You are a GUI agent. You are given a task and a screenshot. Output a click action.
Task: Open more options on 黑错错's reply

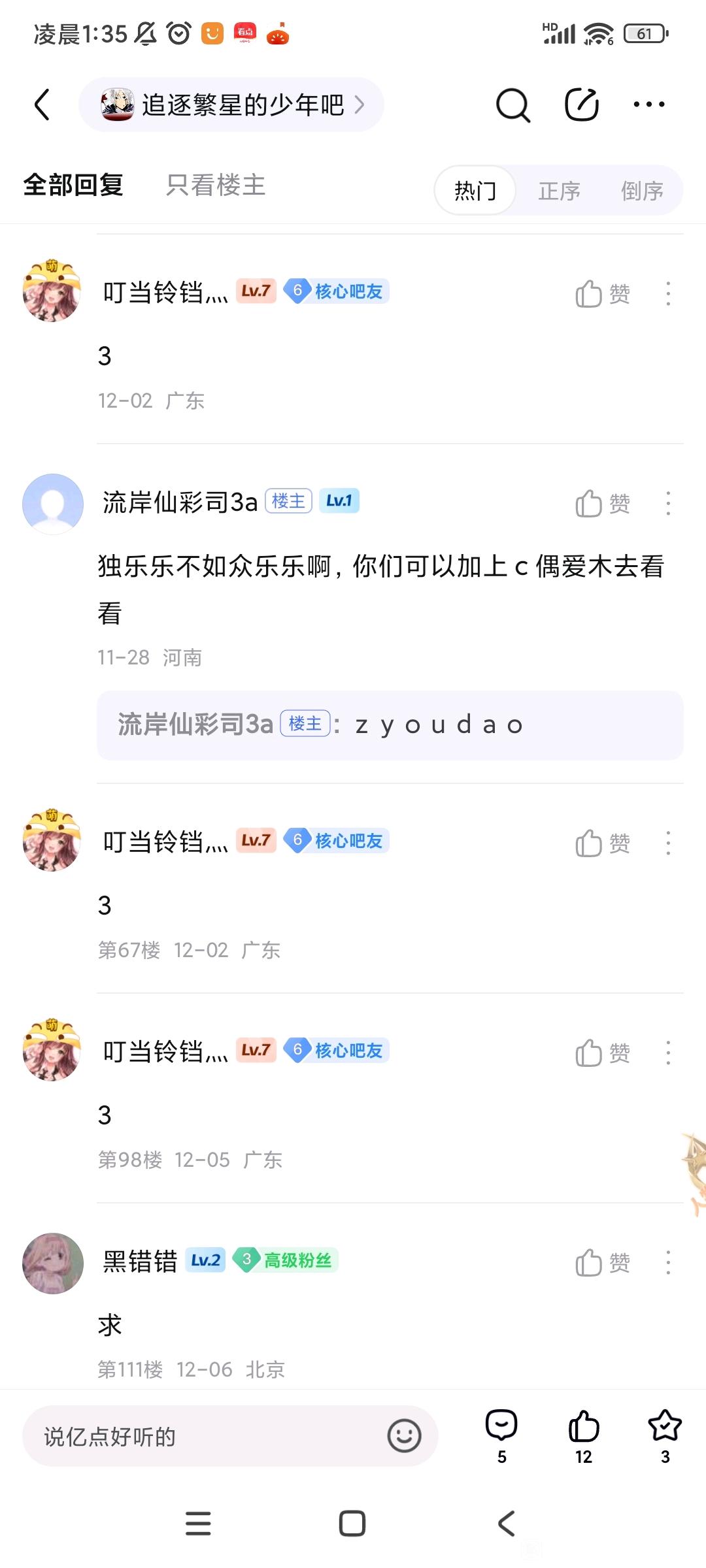(x=667, y=1262)
